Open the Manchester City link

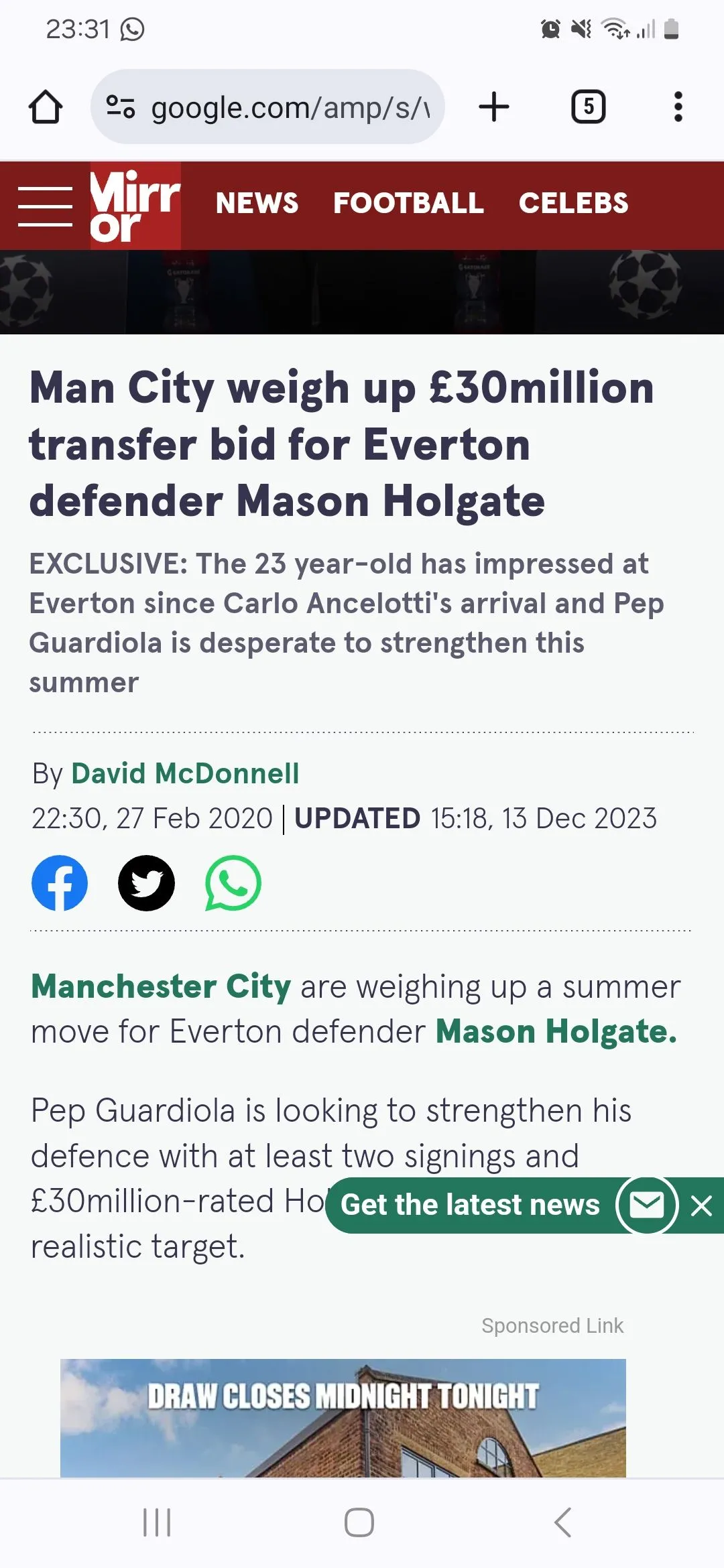click(161, 986)
